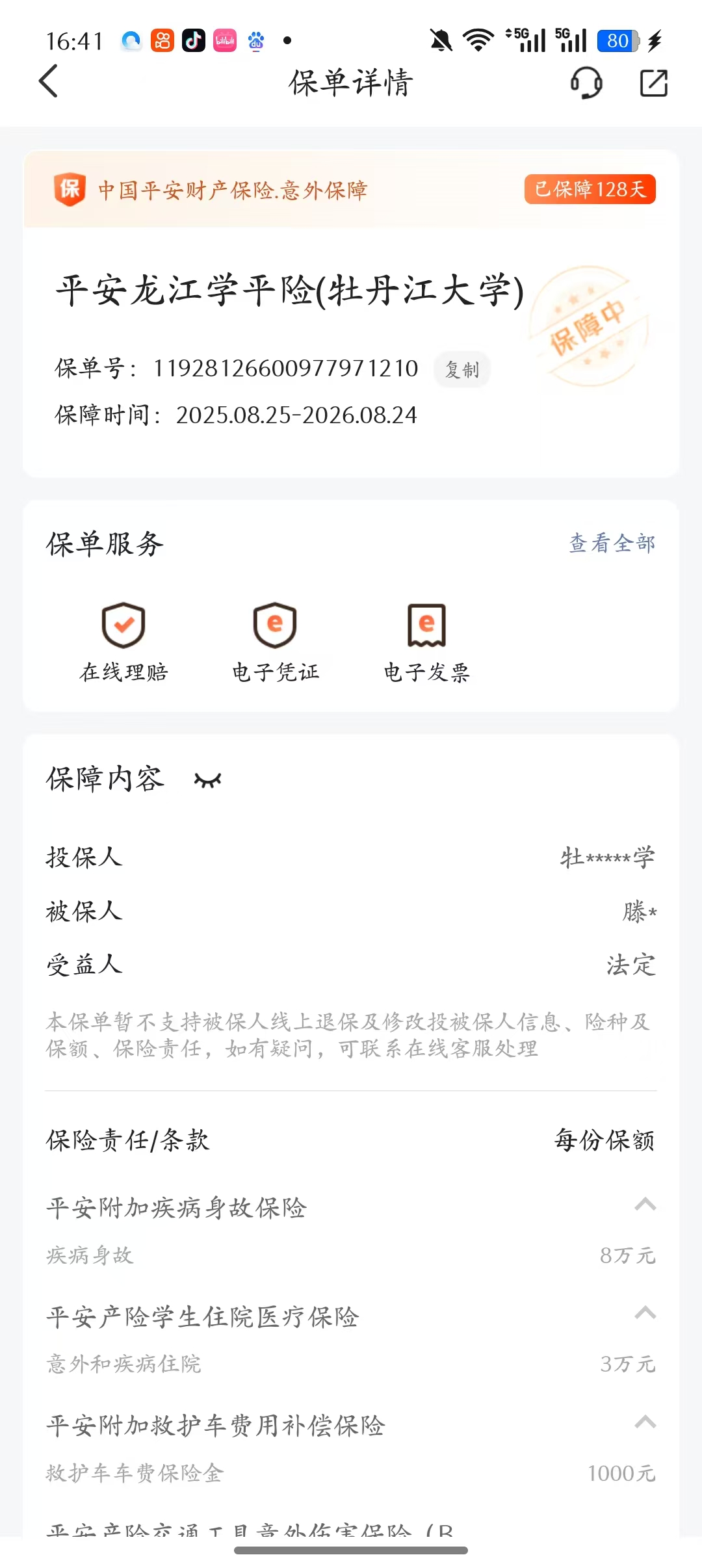Open 查看全部 policy services
Screen dimensions: 702x1568
point(612,543)
